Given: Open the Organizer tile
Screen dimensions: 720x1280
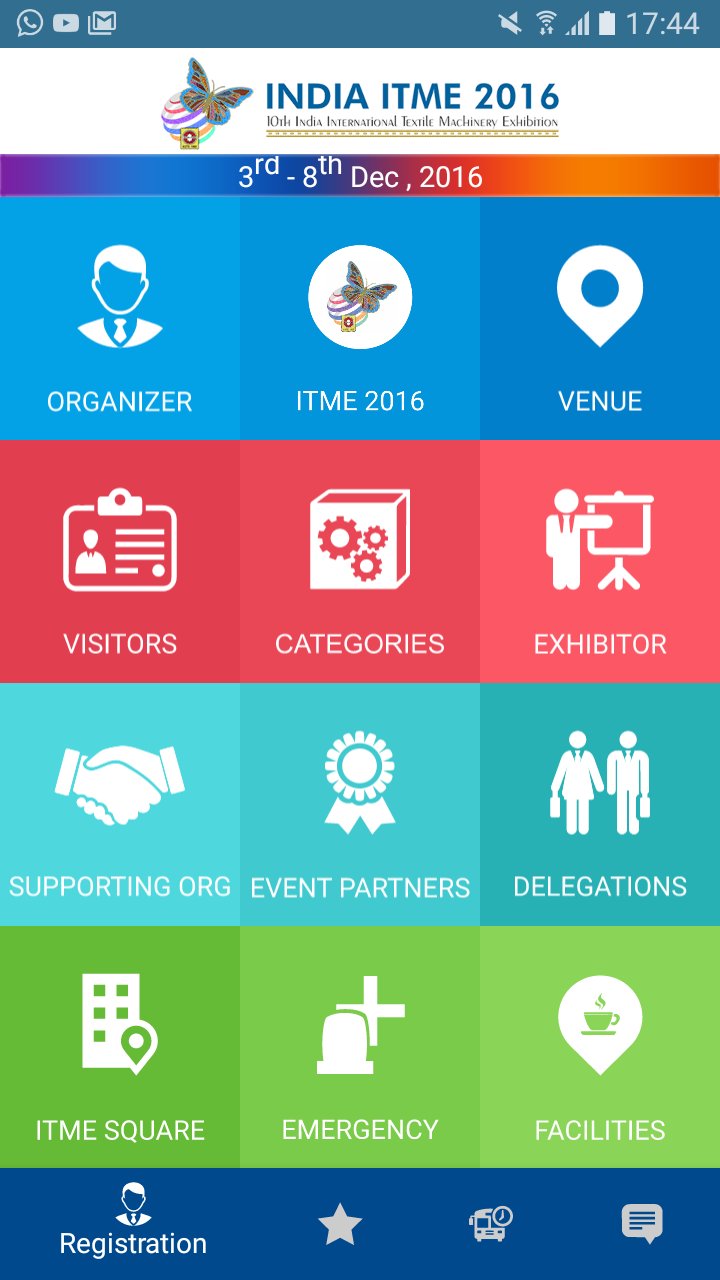Looking at the screenshot, I should coord(120,320).
